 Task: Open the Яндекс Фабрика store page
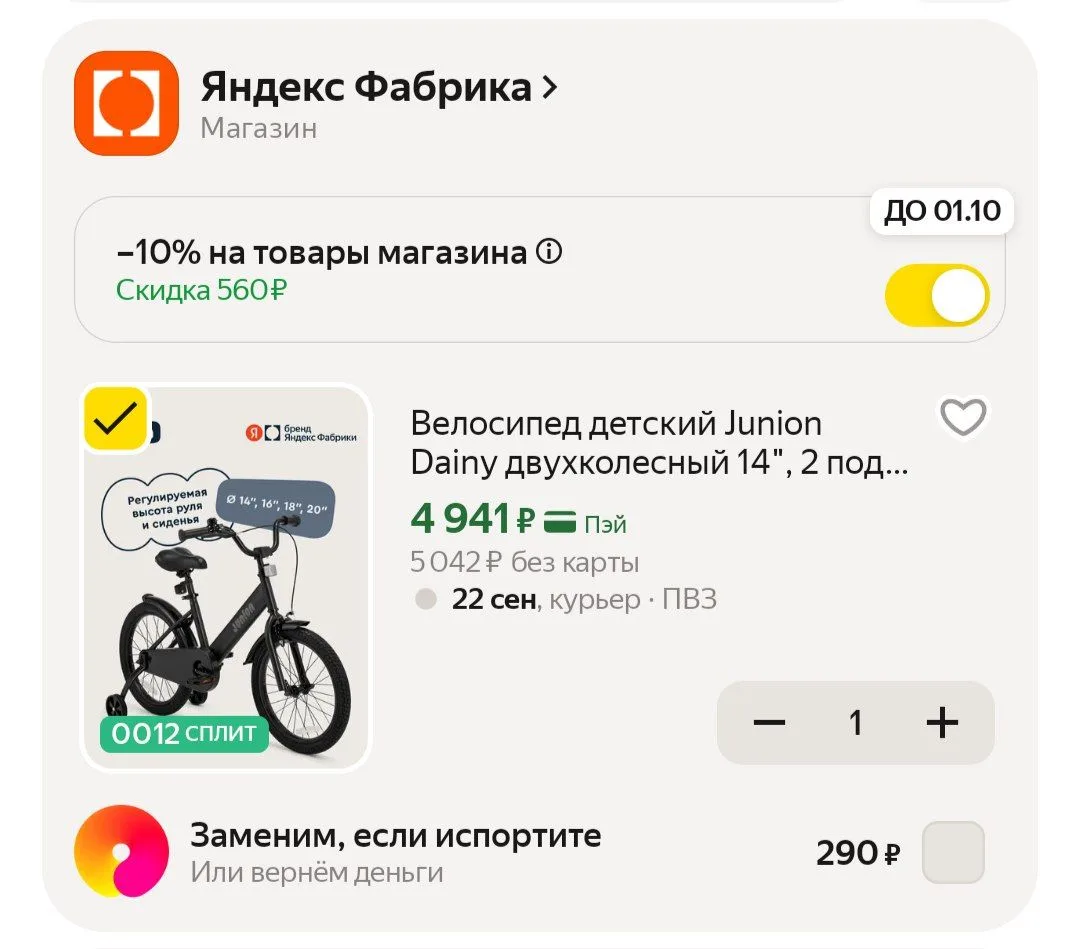point(378,87)
